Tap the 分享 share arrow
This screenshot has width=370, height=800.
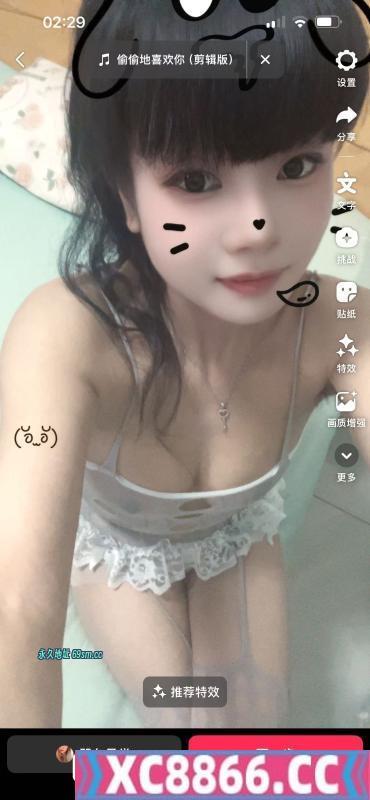point(347,123)
